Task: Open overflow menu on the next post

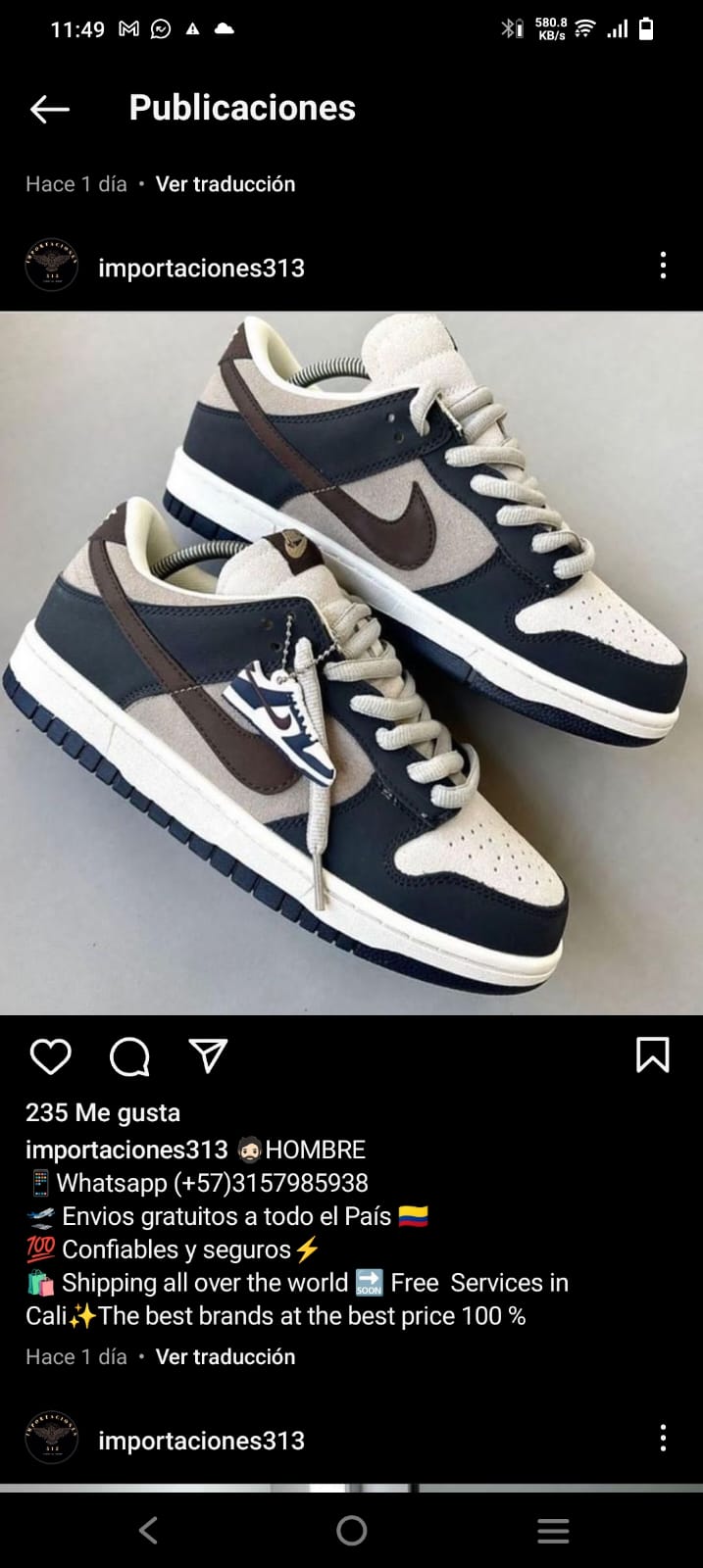Action: click(x=663, y=1439)
